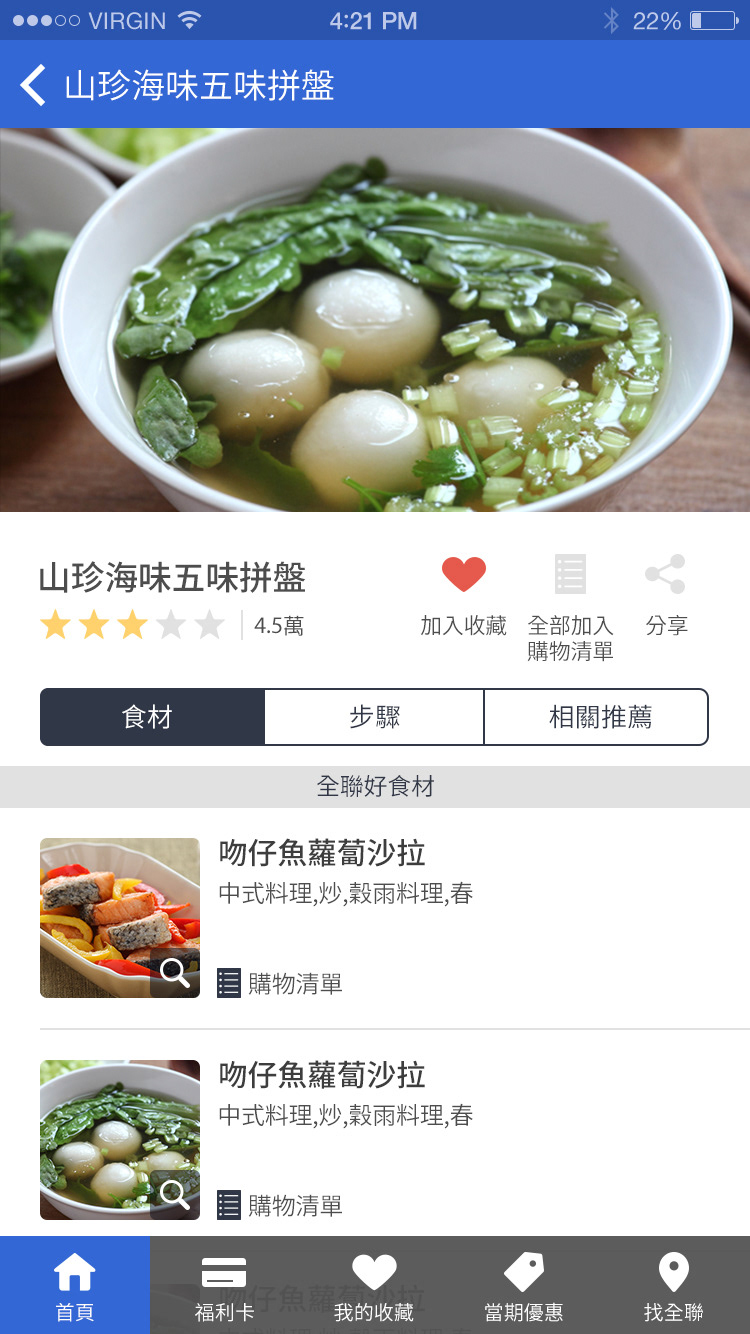The height and width of the screenshot is (1334, 750).
Task: Switch to the 步驟 segment
Action: coord(374,717)
